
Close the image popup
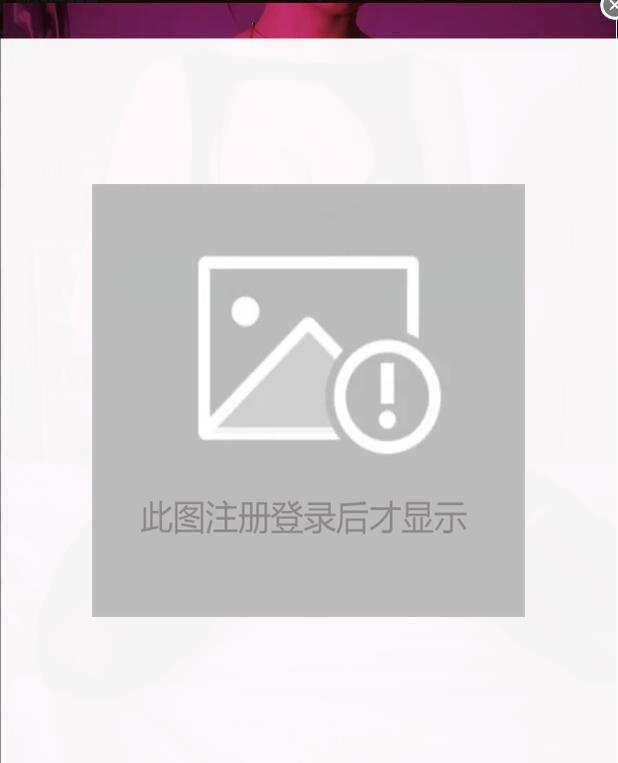(x=611, y=6)
